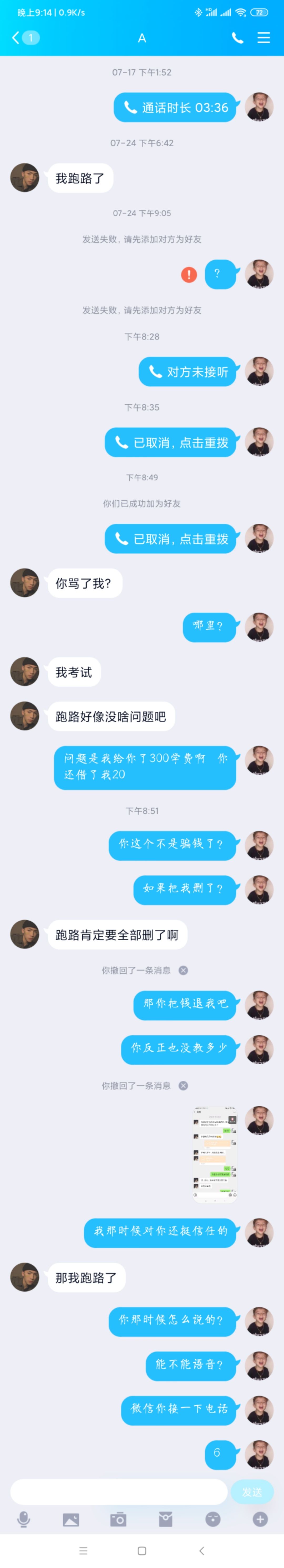
Task: Open the contact's avatar next to 我跑路了
Action: coord(25,178)
